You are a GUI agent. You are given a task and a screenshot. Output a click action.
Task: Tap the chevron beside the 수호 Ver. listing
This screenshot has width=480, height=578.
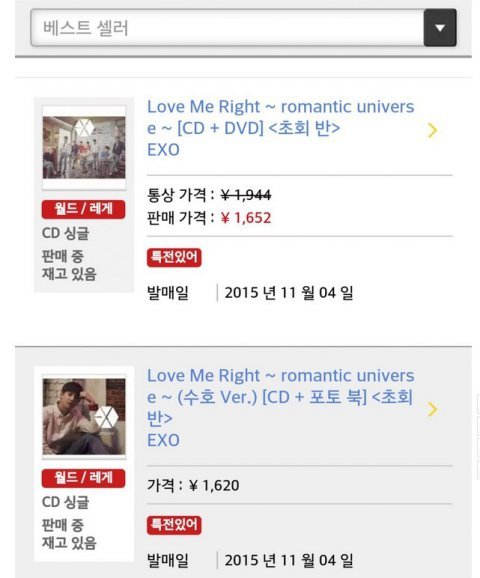(x=432, y=409)
